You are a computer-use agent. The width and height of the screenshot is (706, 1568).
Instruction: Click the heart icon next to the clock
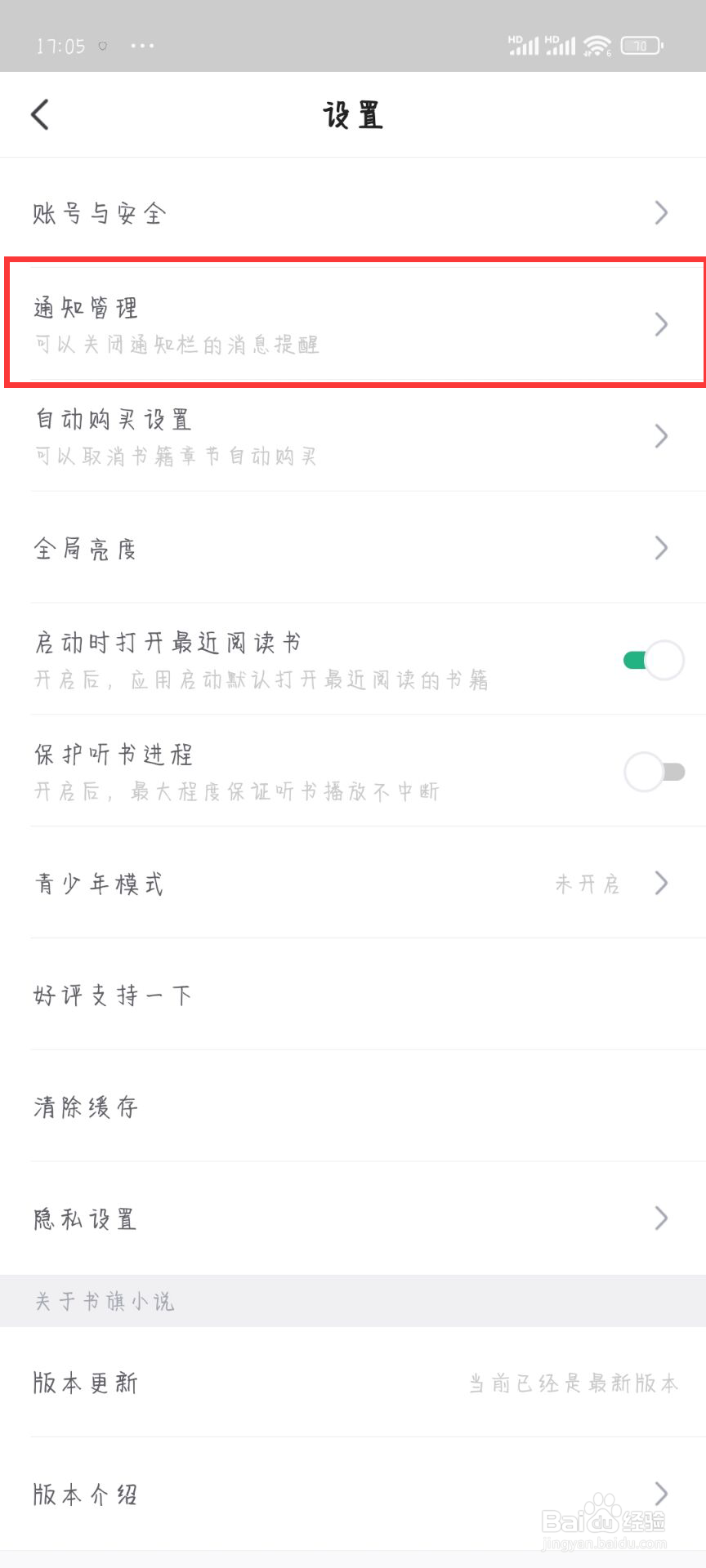103,47
